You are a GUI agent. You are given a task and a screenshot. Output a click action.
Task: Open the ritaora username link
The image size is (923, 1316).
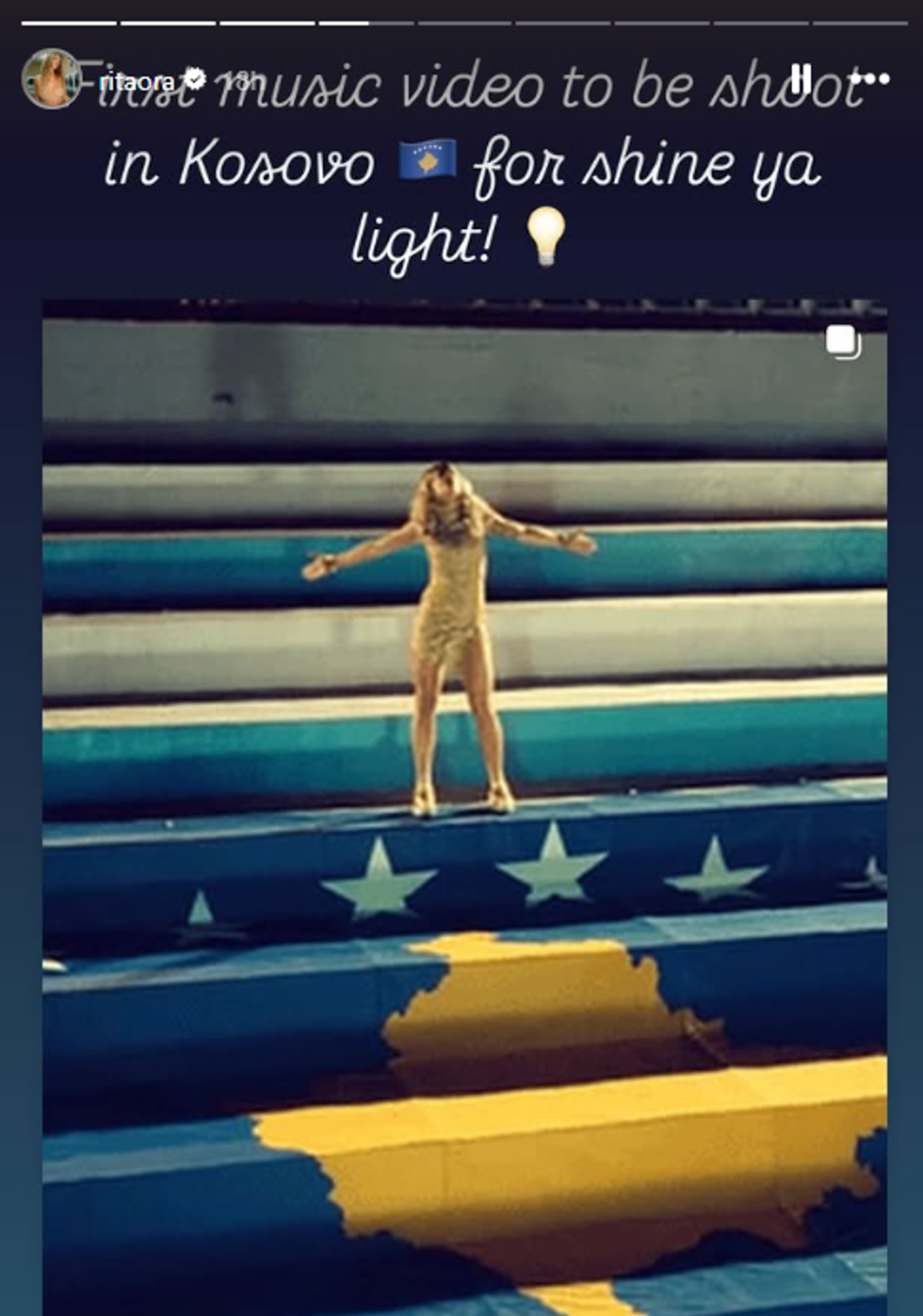click(137, 82)
